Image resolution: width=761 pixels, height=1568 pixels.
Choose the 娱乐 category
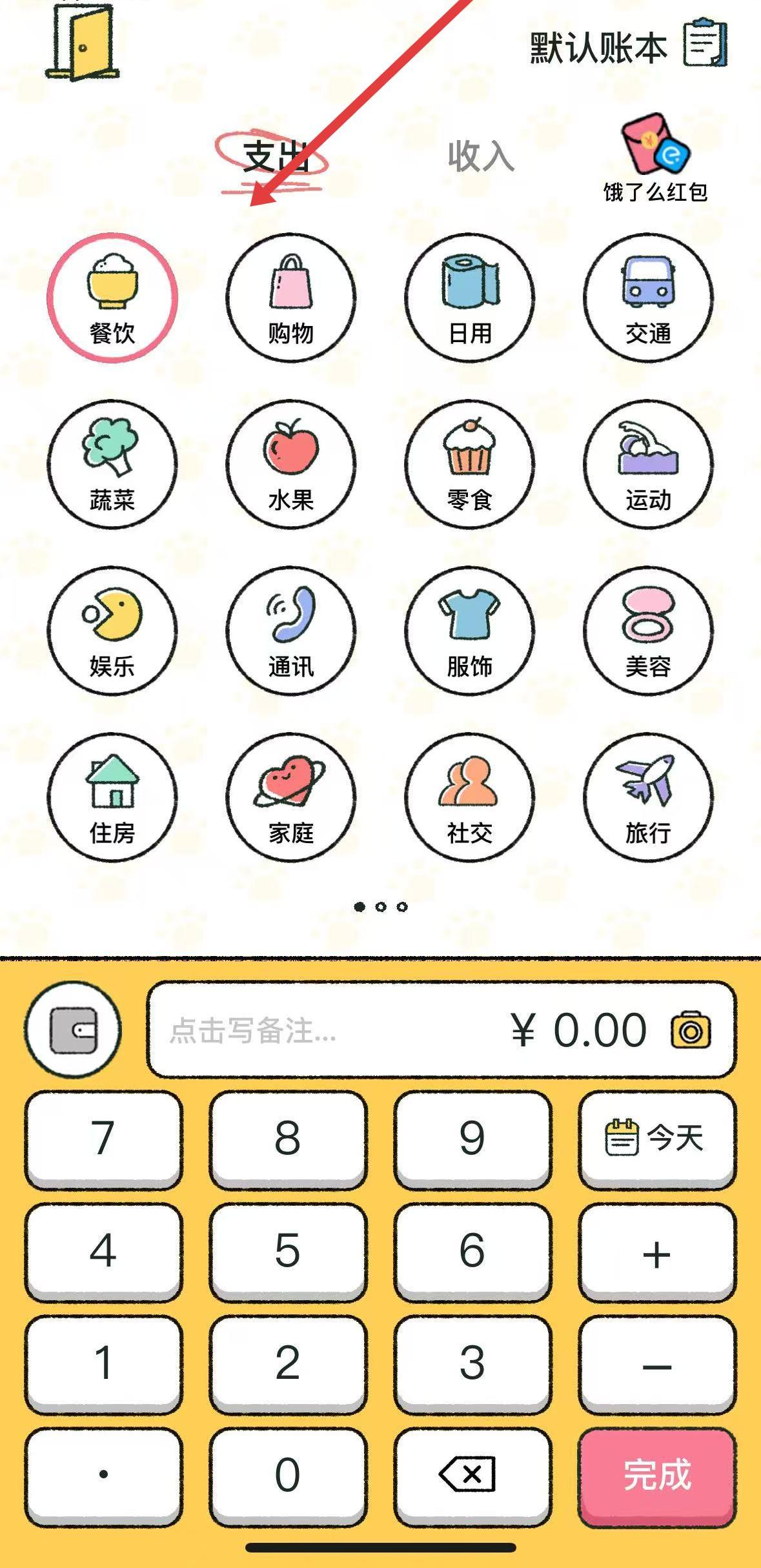(x=112, y=631)
